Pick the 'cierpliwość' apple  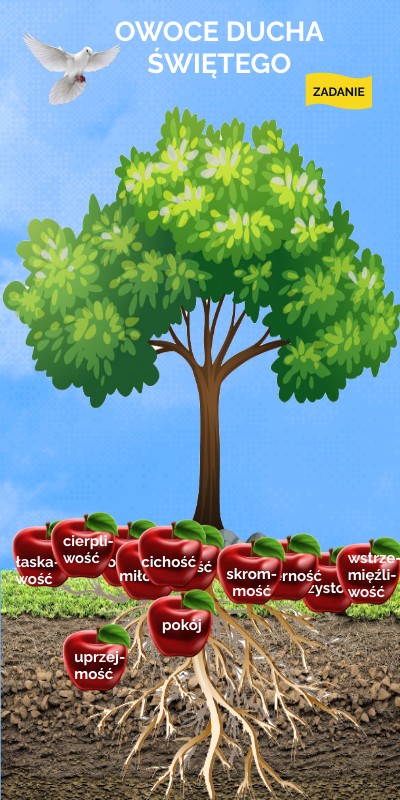pyautogui.click(x=85, y=546)
